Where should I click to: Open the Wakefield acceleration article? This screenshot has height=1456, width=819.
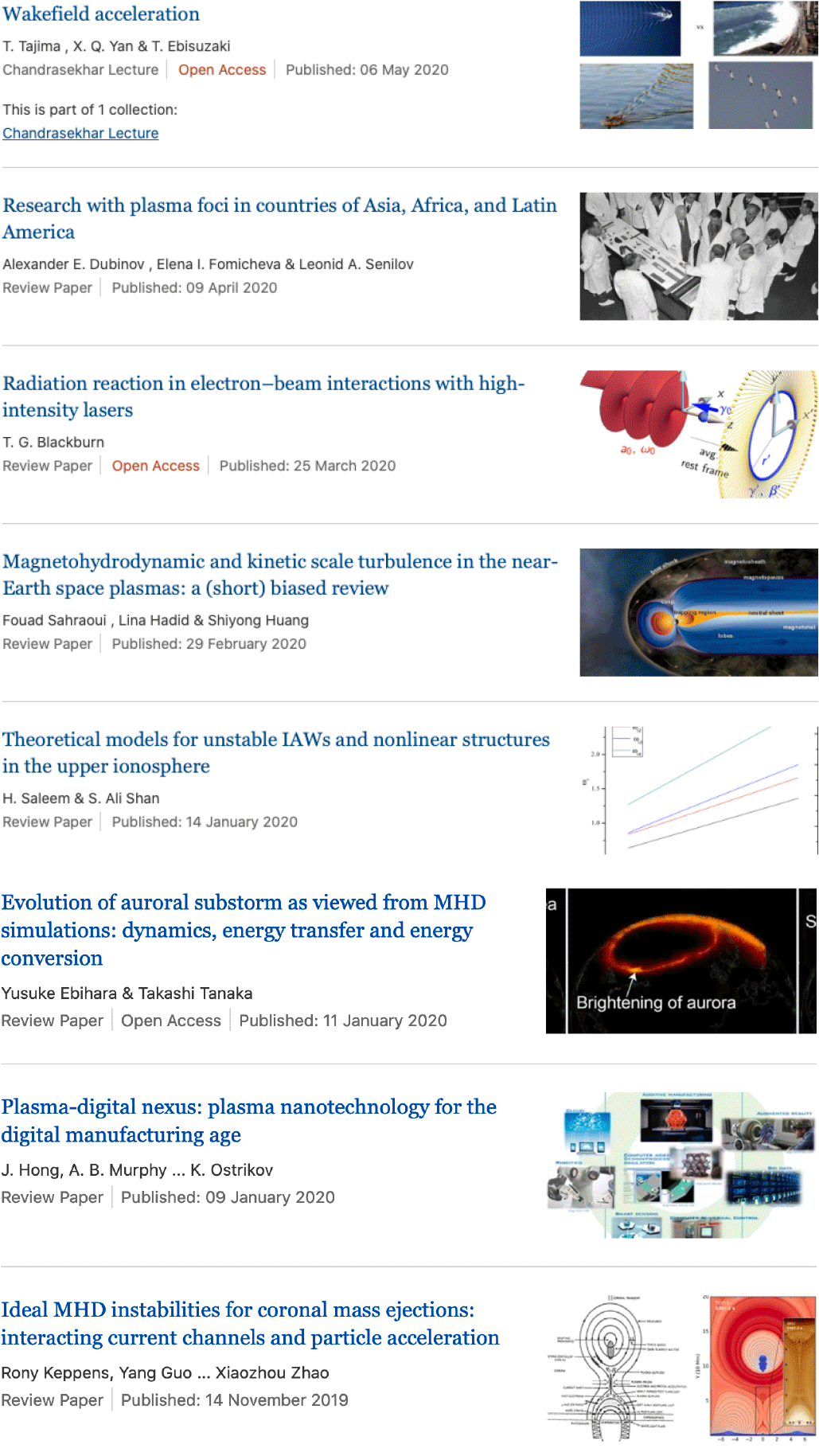pos(101,14)
